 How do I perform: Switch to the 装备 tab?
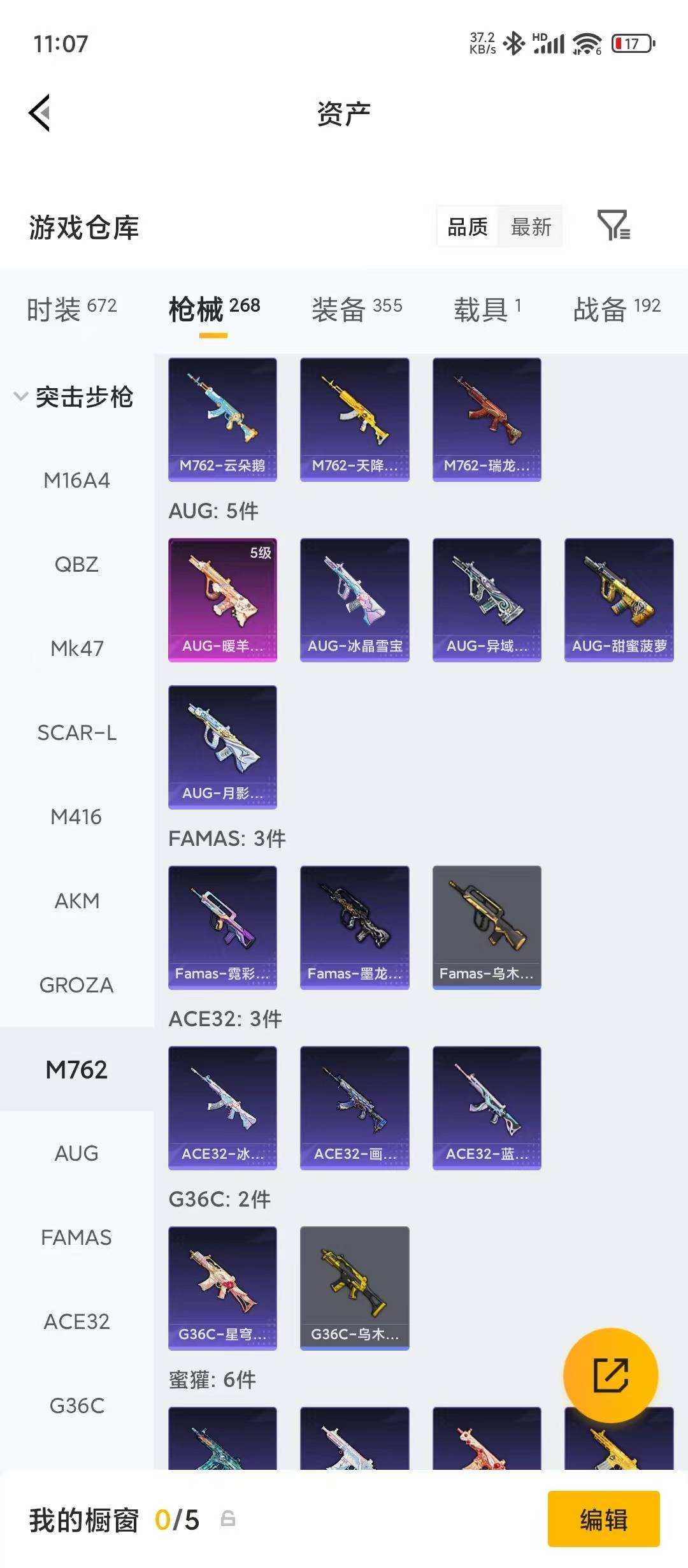click(x=356, y=309)
